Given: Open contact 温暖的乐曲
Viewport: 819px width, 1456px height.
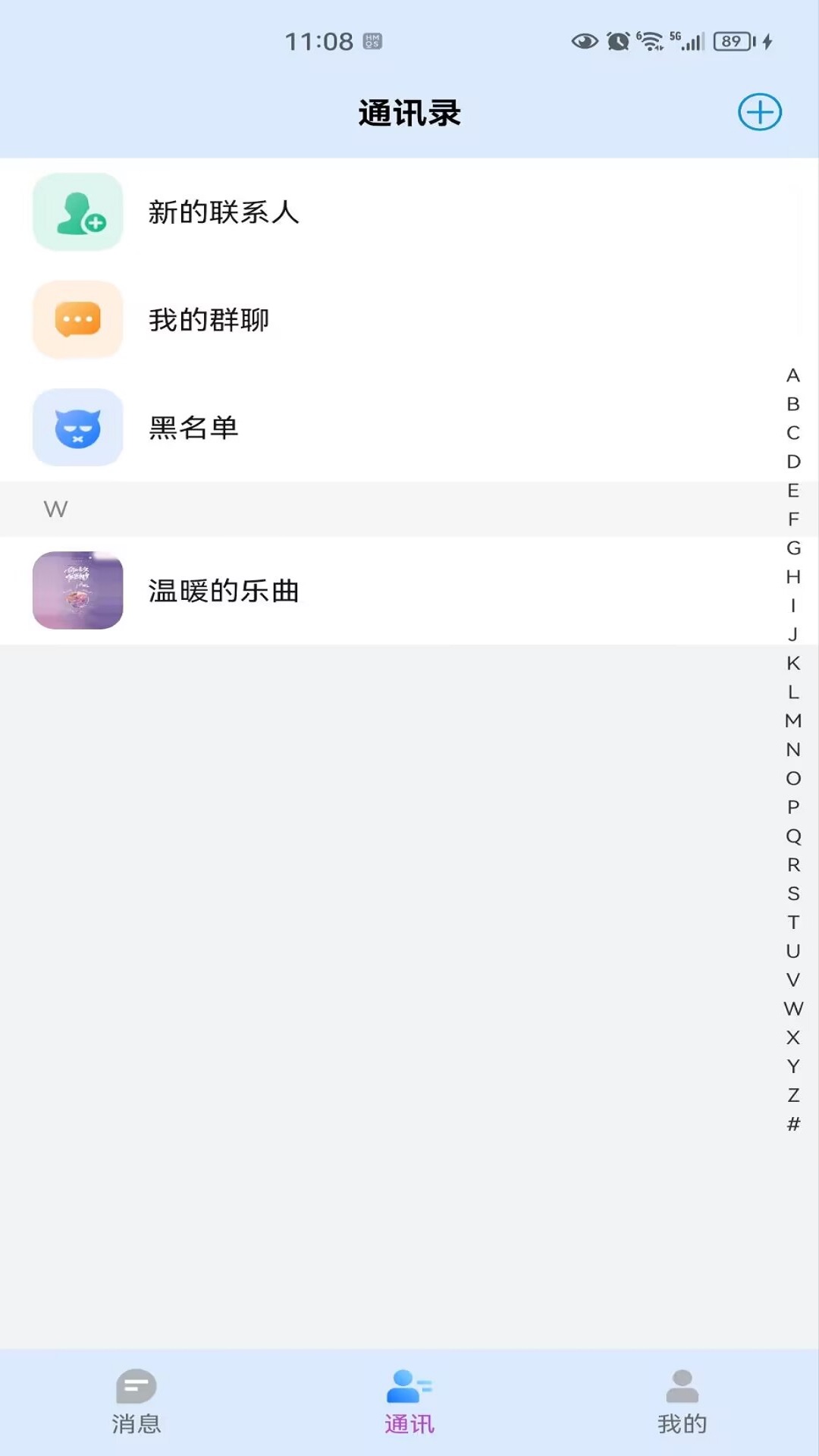Looking at the screenshot, I should (x=224, y=591).
